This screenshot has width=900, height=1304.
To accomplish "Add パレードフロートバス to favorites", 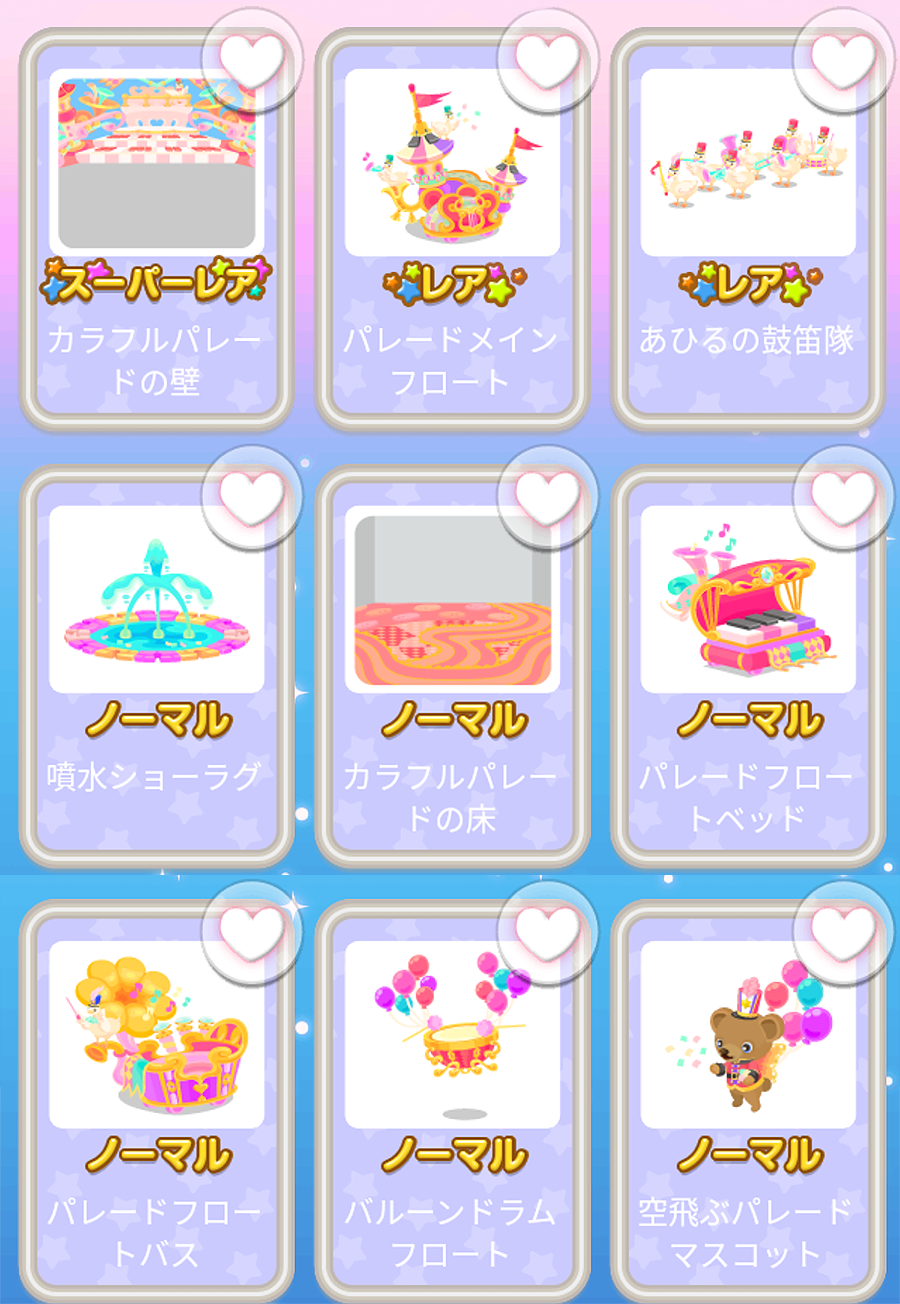I will tap(252, 931).
